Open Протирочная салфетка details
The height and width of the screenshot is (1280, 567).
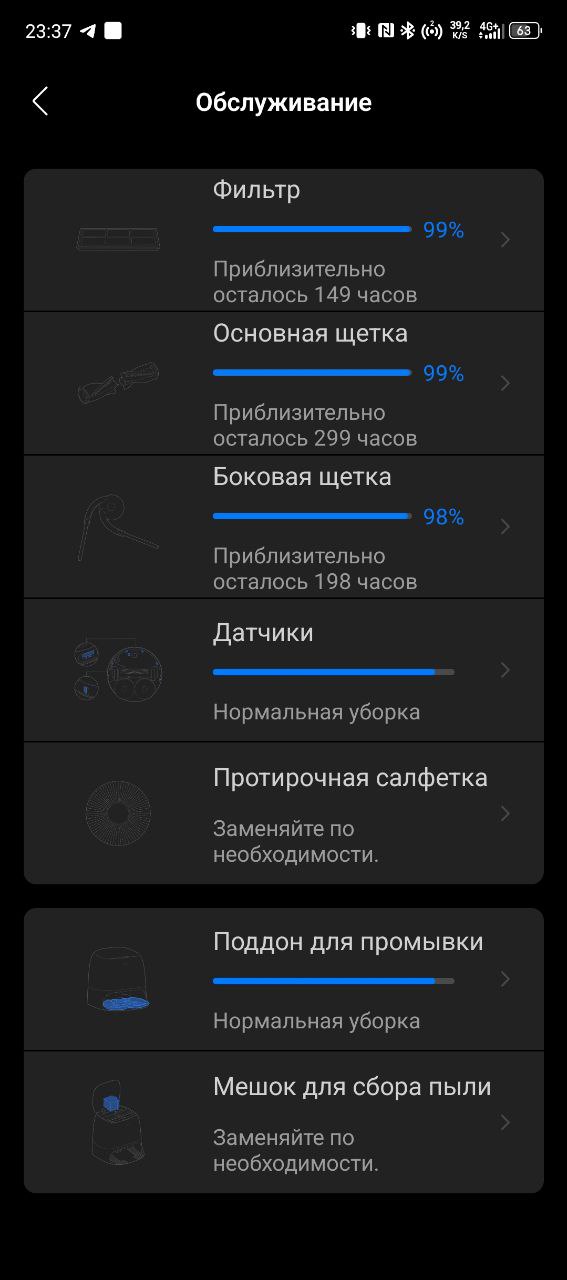tap(284, 813)
